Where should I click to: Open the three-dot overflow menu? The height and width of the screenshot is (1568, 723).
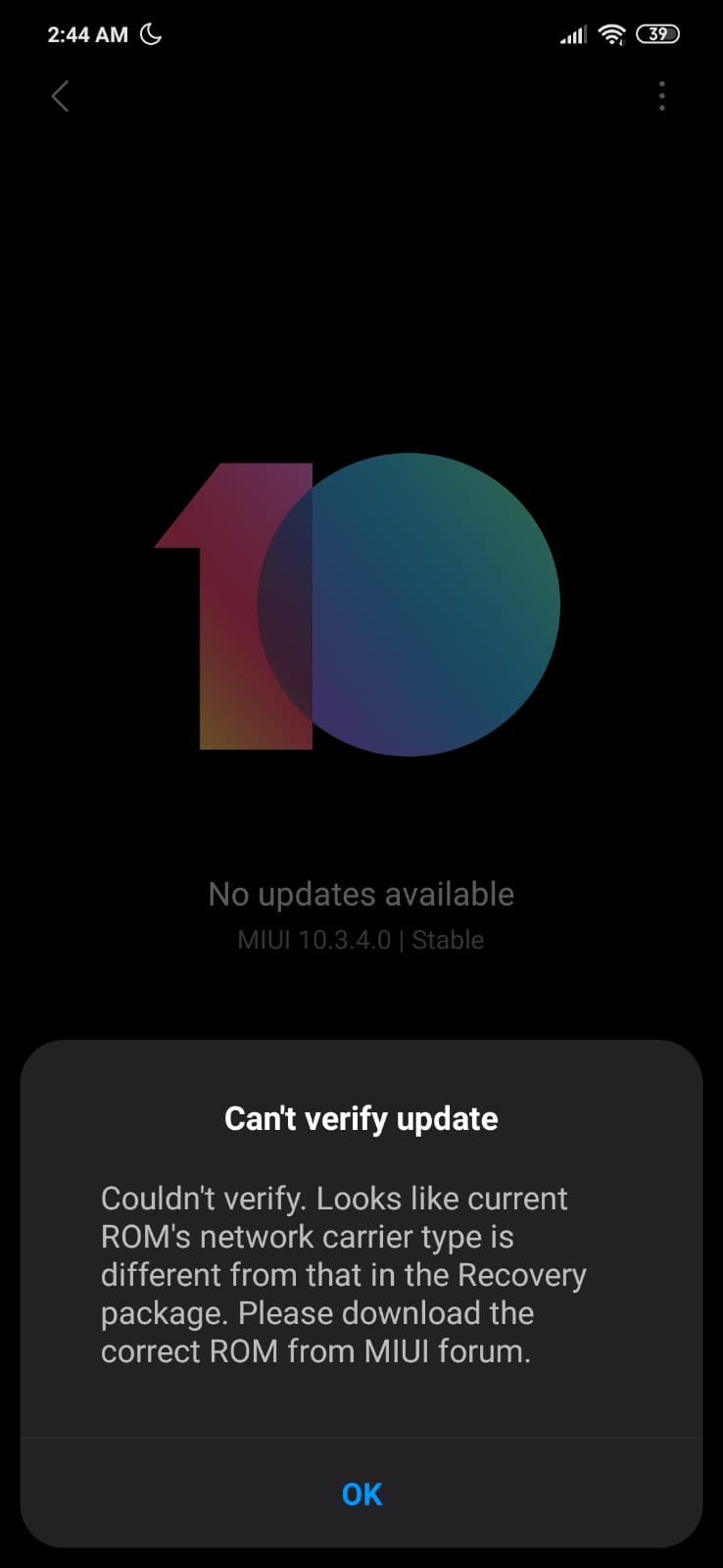tap(662, 96)
